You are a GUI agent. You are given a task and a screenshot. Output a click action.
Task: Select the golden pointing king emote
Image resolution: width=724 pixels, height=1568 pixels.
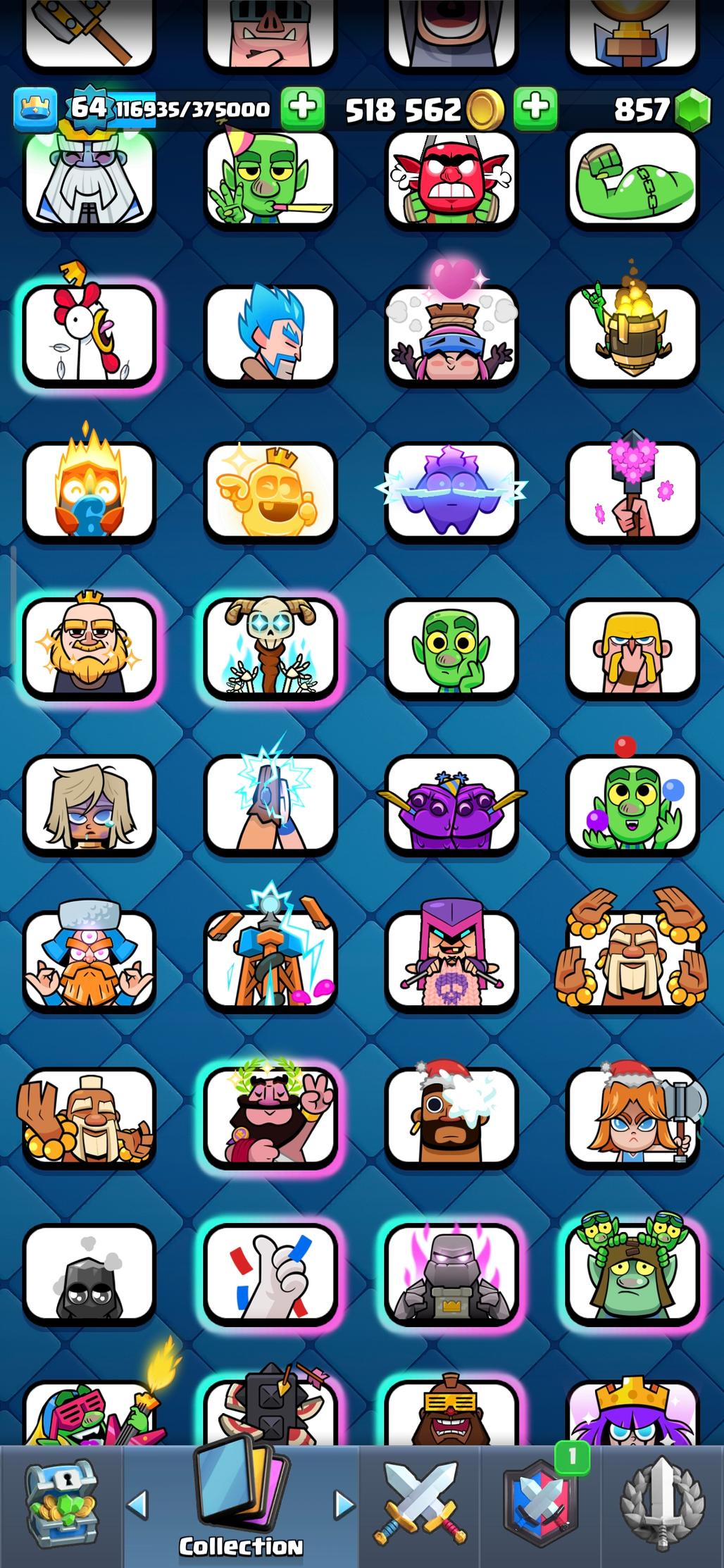[270, 491]
